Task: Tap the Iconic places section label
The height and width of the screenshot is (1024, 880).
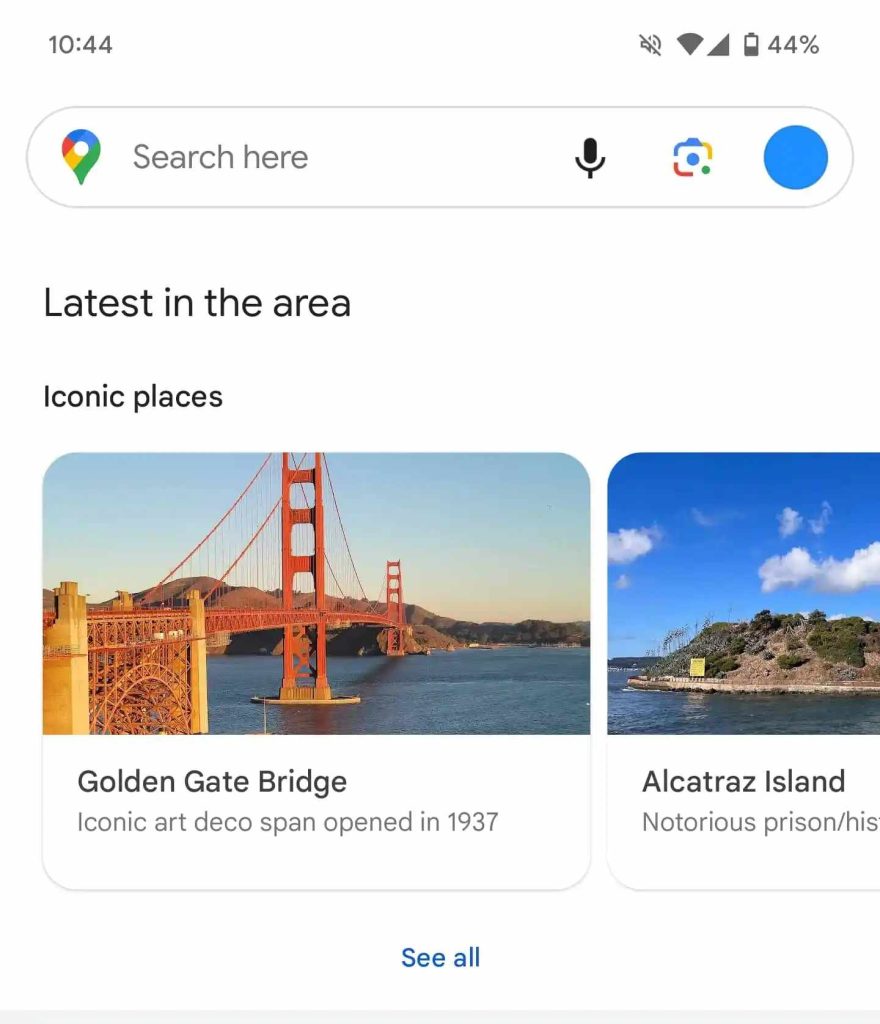Action: [132, 396]
